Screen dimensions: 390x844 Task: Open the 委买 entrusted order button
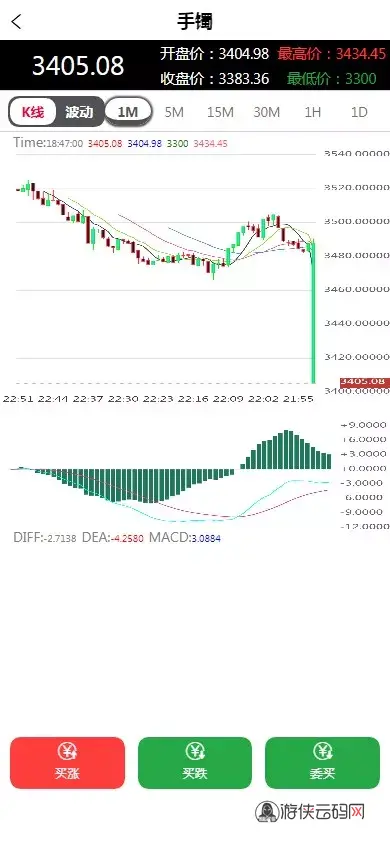[322, 763]
